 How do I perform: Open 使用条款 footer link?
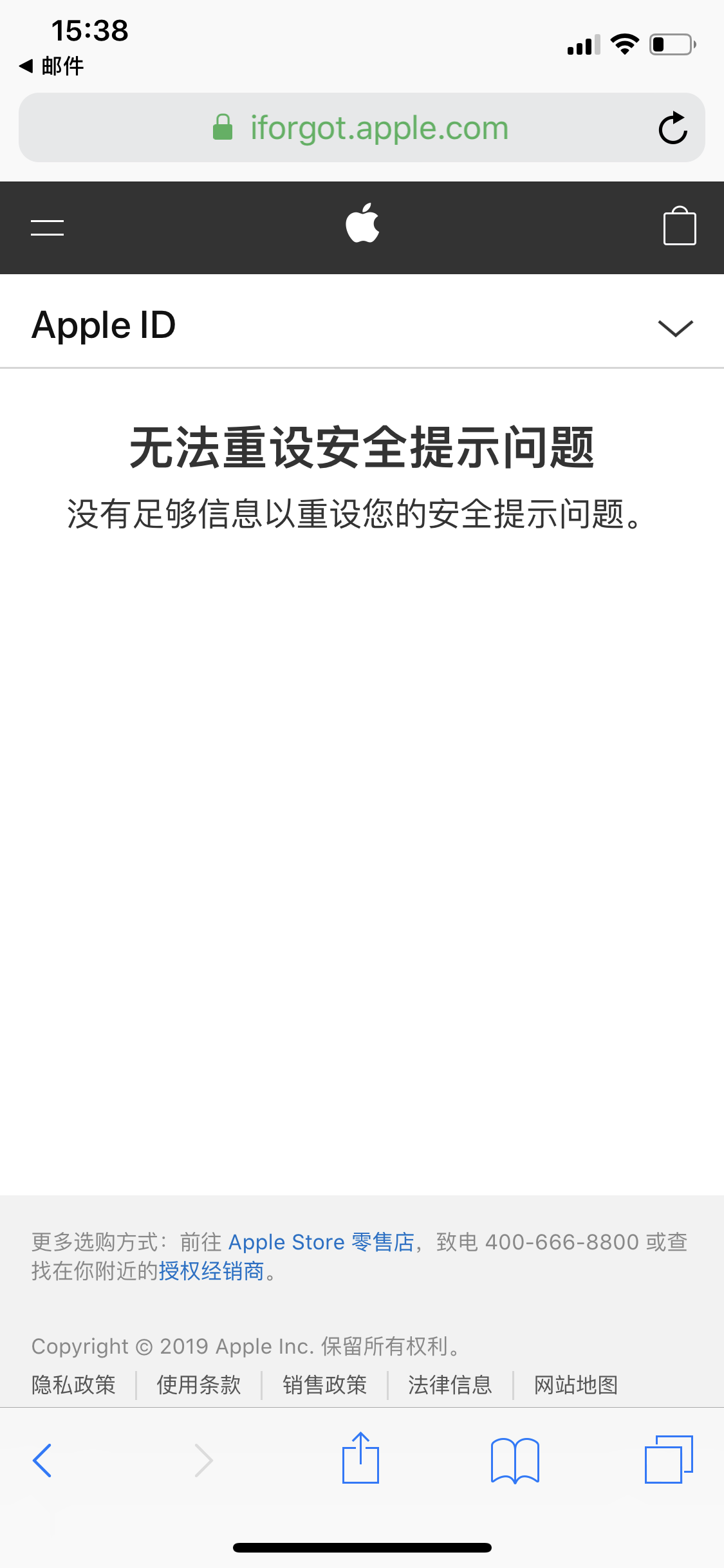pyautogui.click(x=199, y=1385)
